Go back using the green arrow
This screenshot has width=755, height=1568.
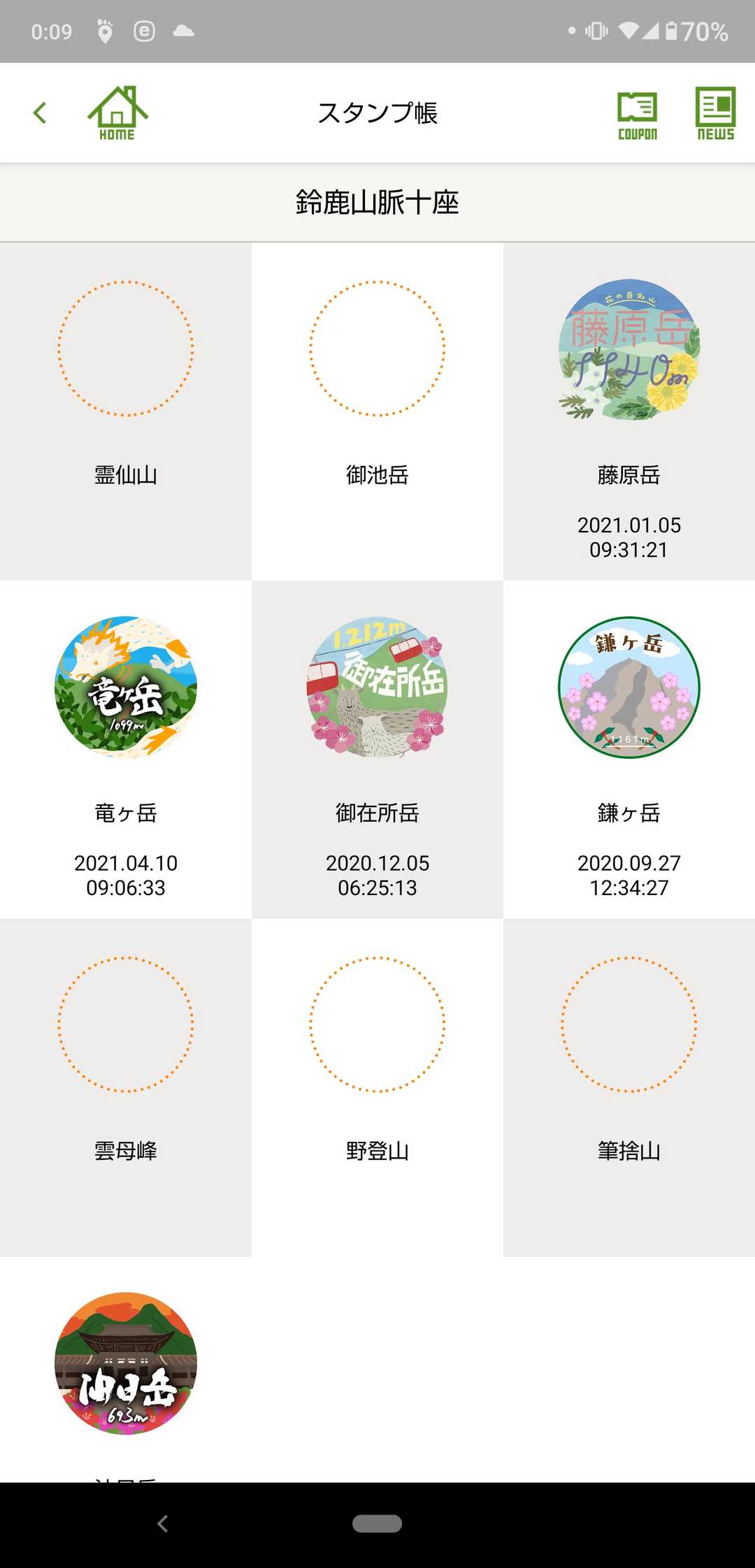click(x=40, y=112)
